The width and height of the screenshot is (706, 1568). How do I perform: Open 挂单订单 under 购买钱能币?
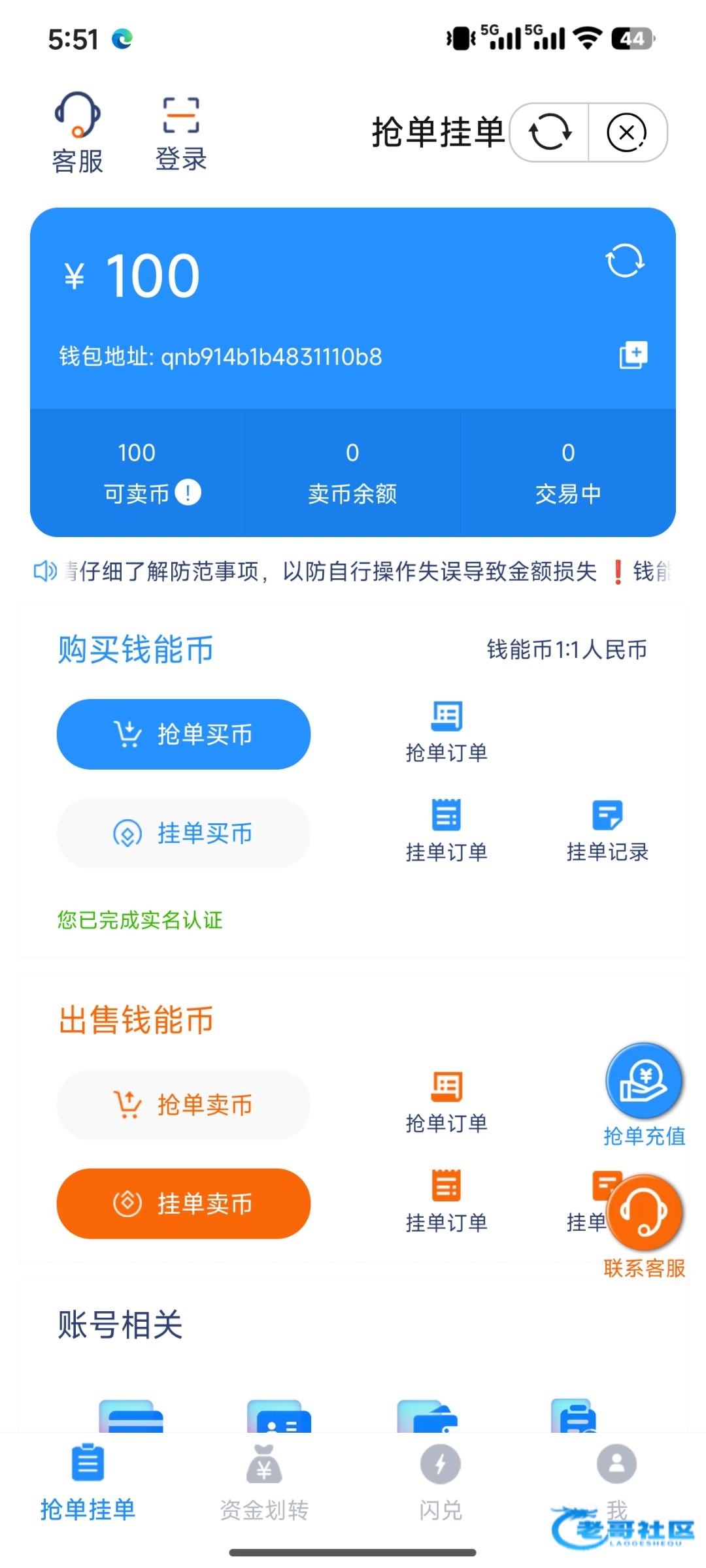coord(446,831)
